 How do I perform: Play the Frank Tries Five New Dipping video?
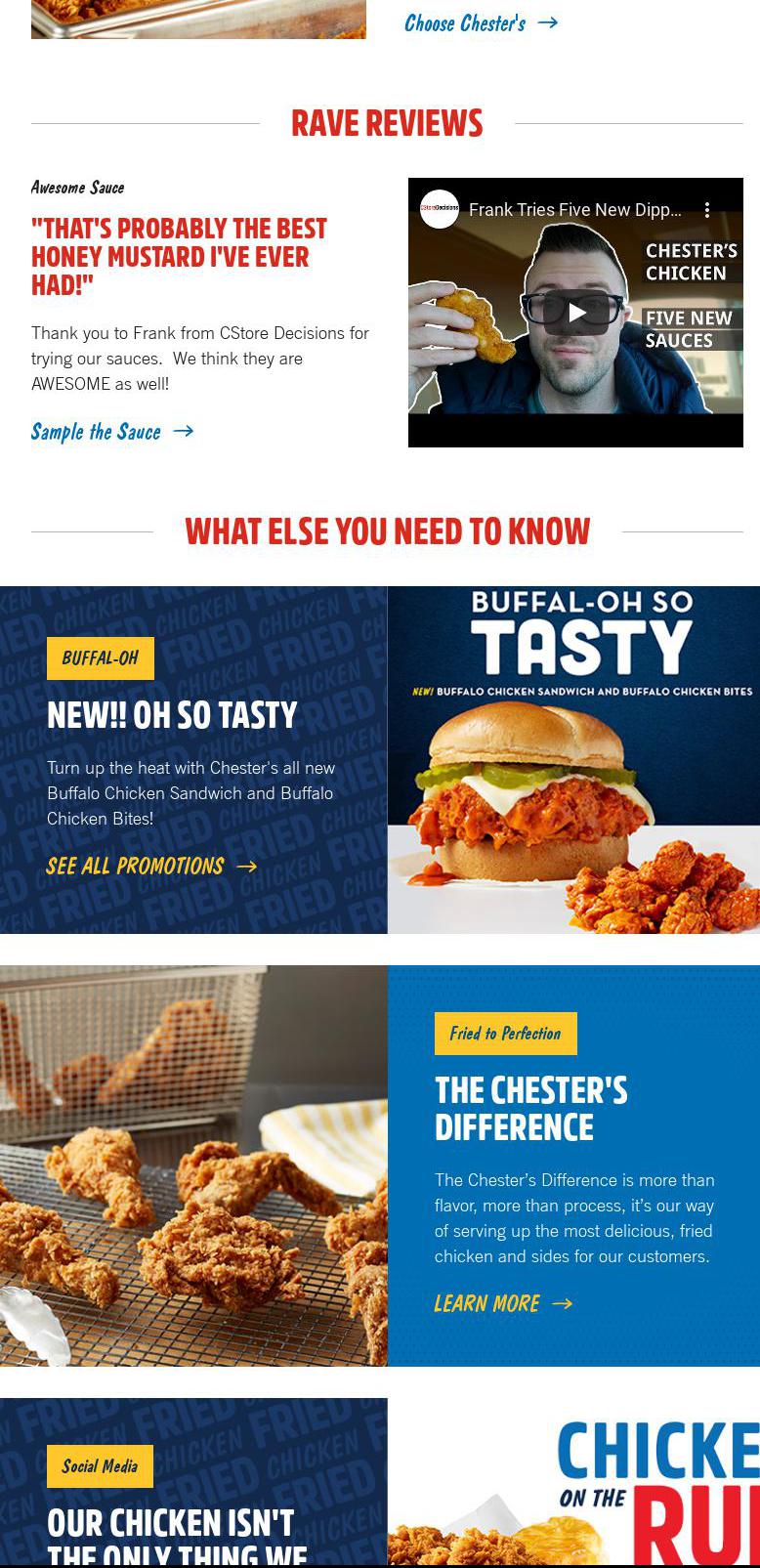pos(576,313)
